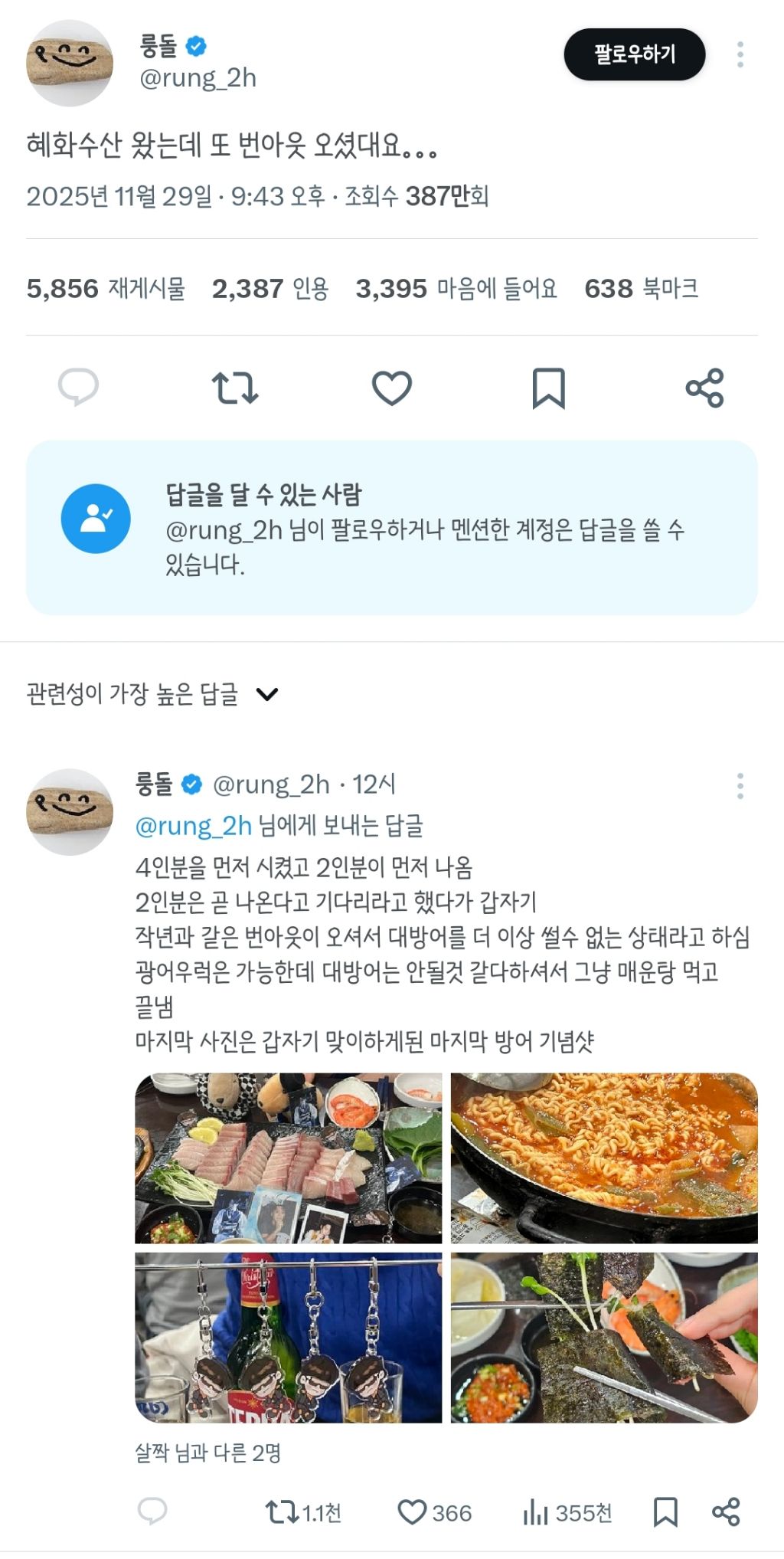Open the @rung_2h mention link in the reply
This screenshot has height=1559, width=784.
click(194, 826)
